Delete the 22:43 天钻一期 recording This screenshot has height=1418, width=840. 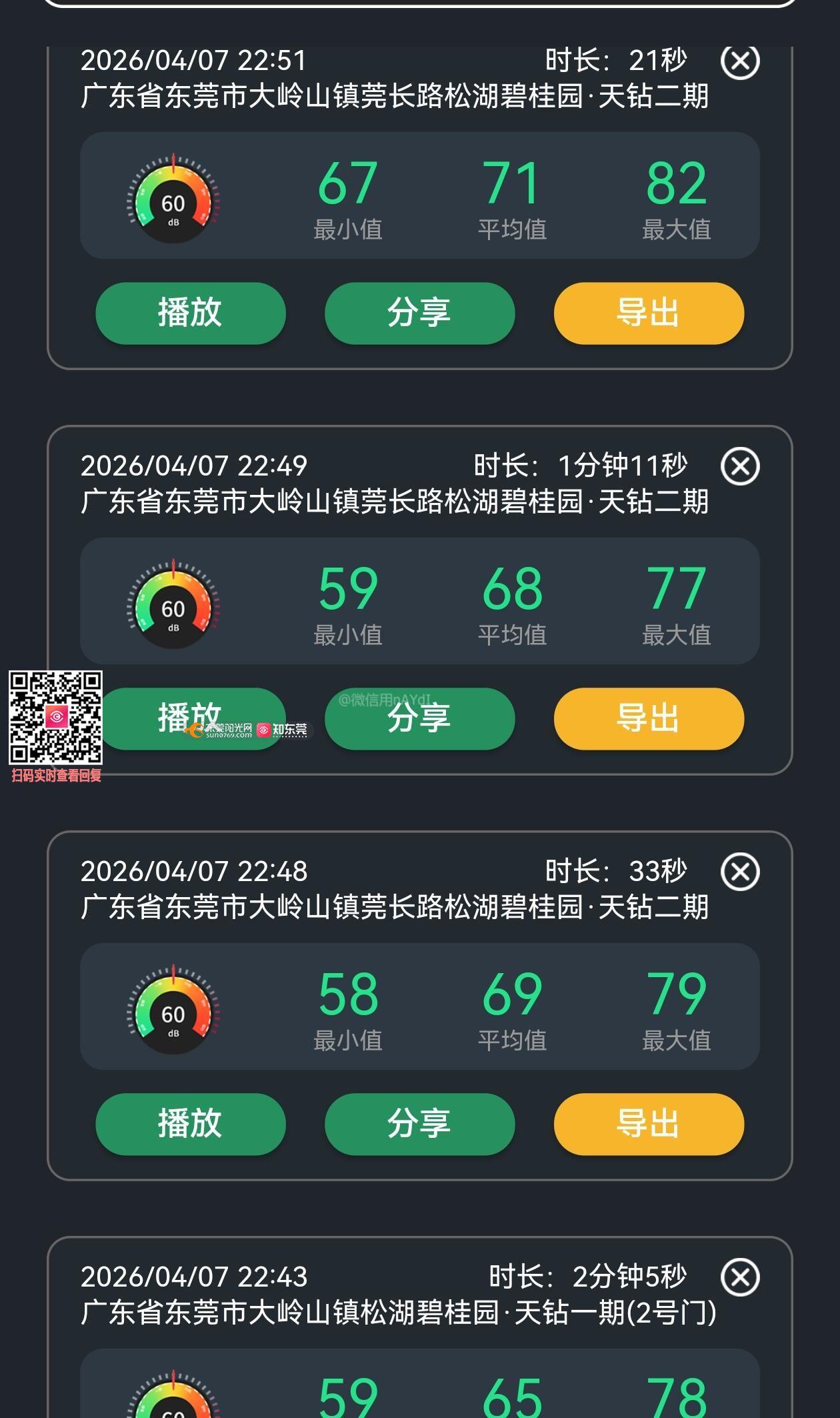coord(740,1277)
